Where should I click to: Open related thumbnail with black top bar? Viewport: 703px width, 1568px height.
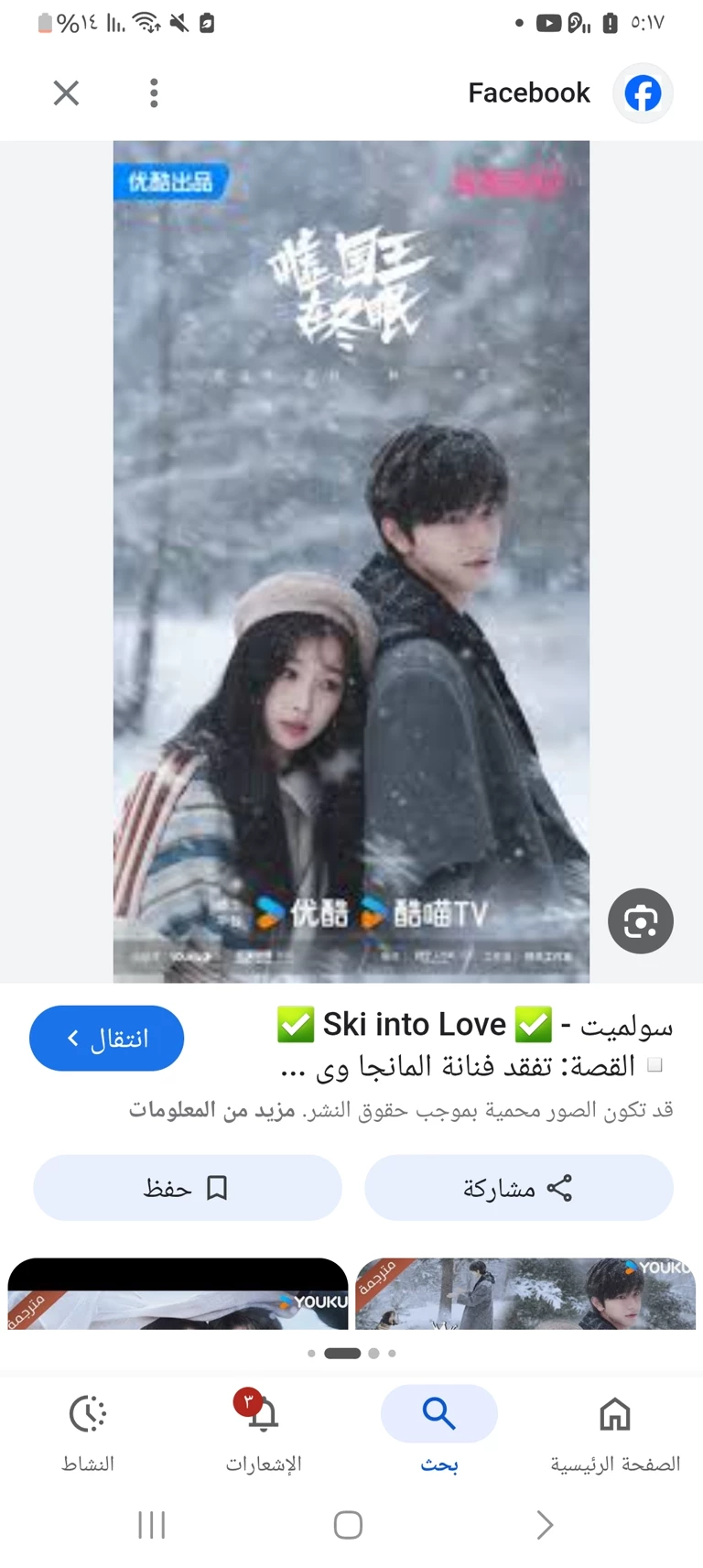[x=178, y=1293]
